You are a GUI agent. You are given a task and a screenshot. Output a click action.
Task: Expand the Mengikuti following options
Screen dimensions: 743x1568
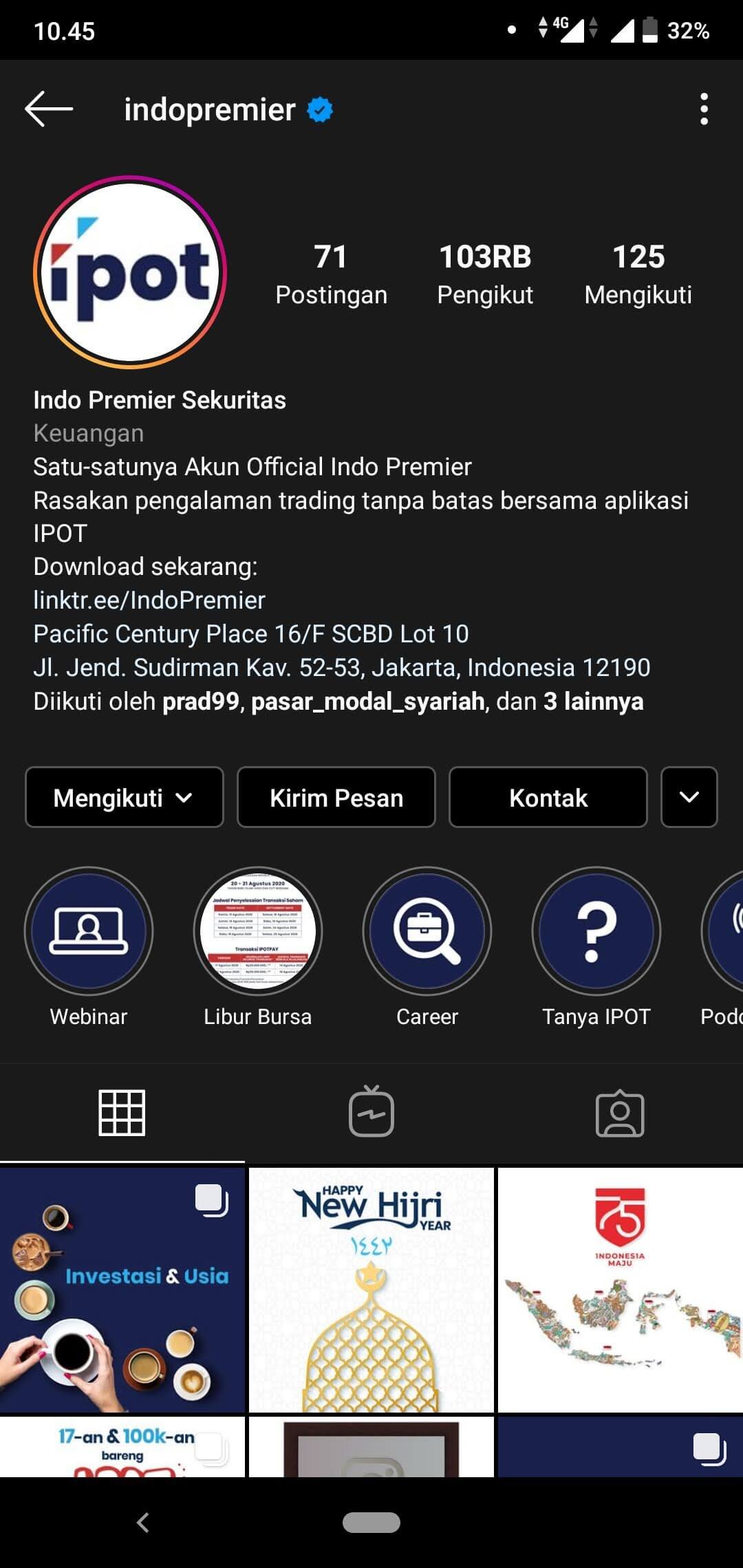[124, 798]
